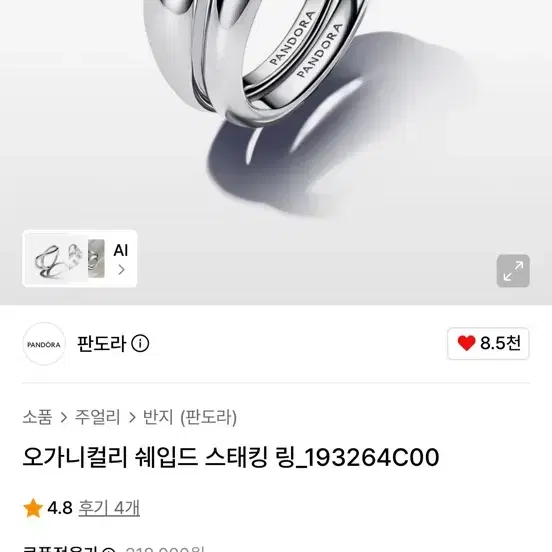Expand the product image to fullscreen

[x=513, y=271]
